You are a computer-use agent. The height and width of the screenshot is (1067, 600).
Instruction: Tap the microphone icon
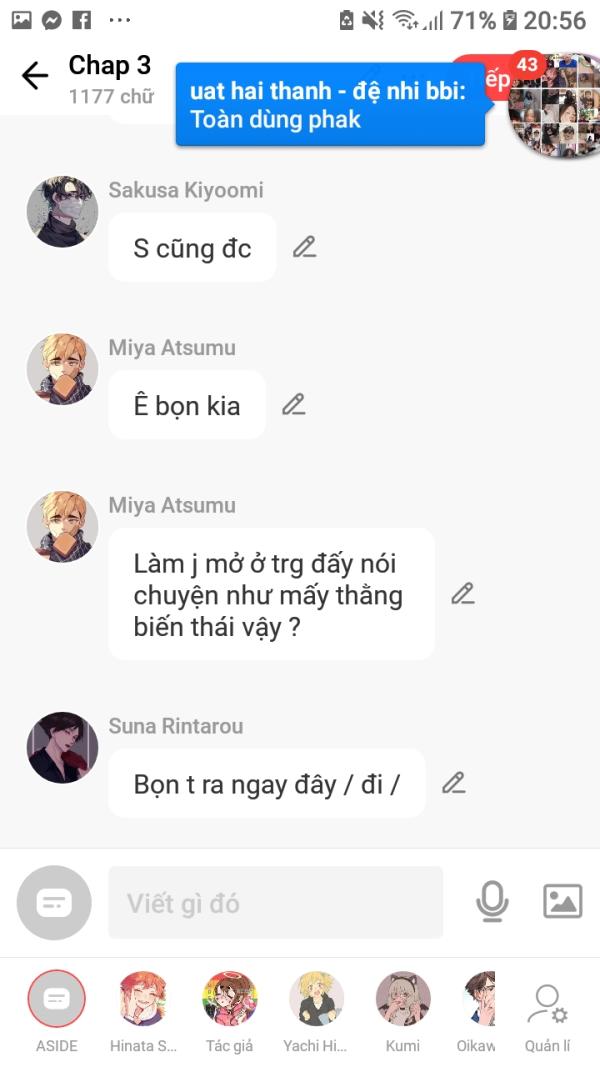(492, 902)
